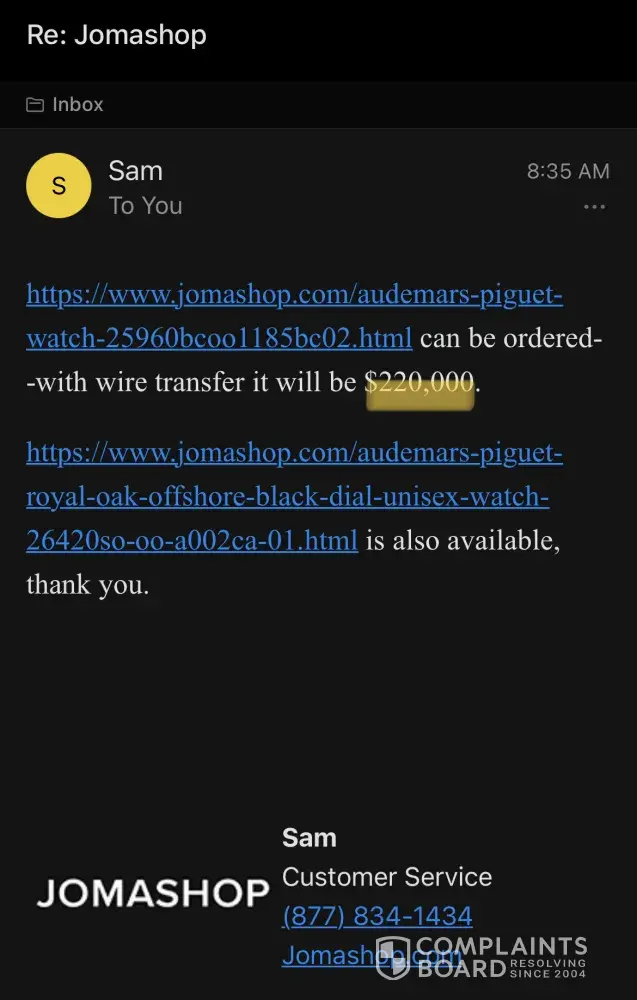637x1000 pixels.
Task: Call (877) 834-1434
Action: click(377, 915)
